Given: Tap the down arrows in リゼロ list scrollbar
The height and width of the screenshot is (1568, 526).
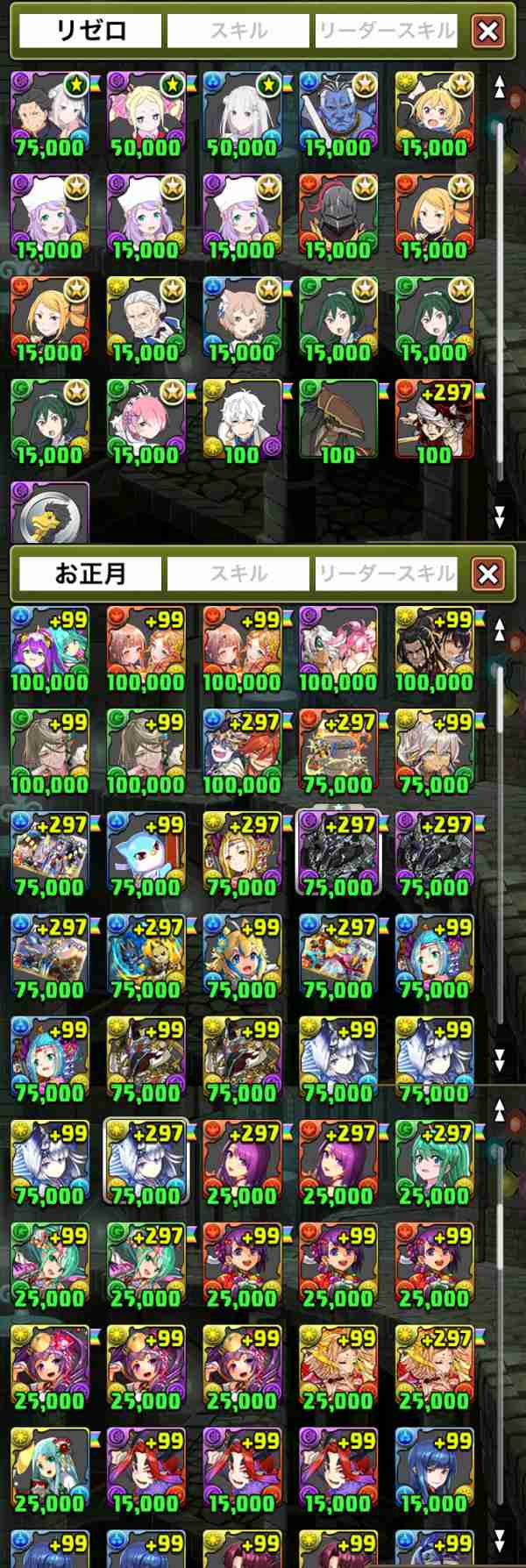Looking at the screenshot, I should [500, 516].
